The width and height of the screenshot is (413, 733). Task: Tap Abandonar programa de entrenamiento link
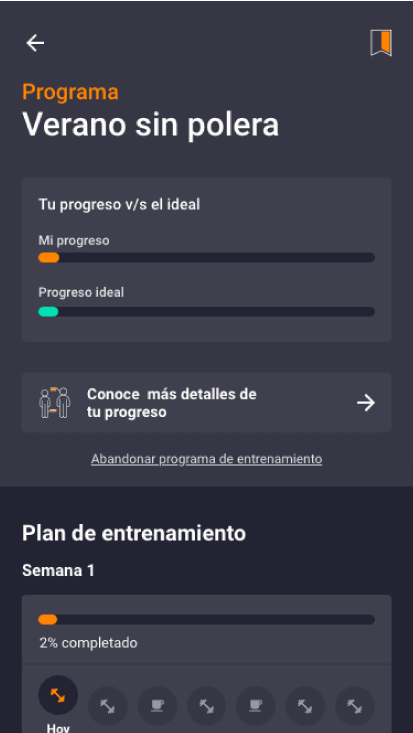pyautogui.click(x=206, y=459)
